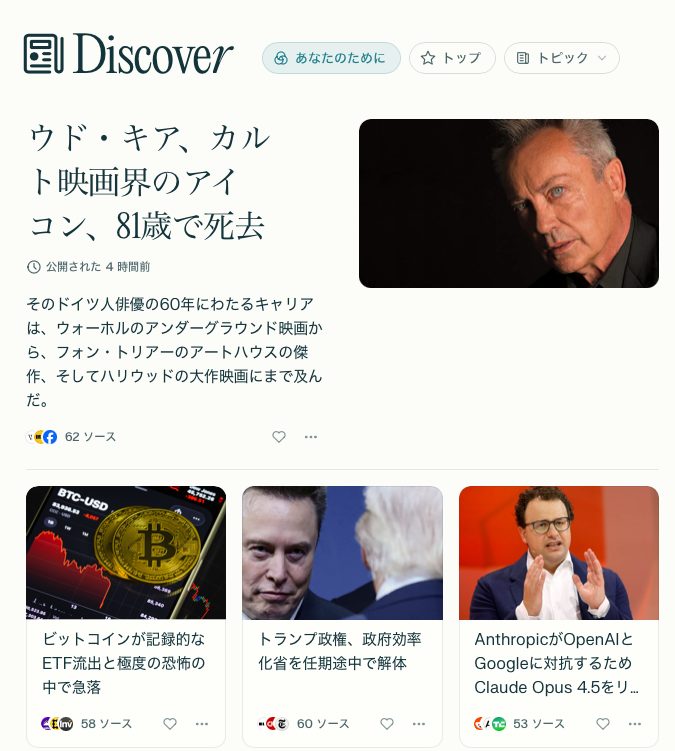This screenshot has height=751, width=675.
Task: Expand the トピック dropdown
Action: pos(561,58)
